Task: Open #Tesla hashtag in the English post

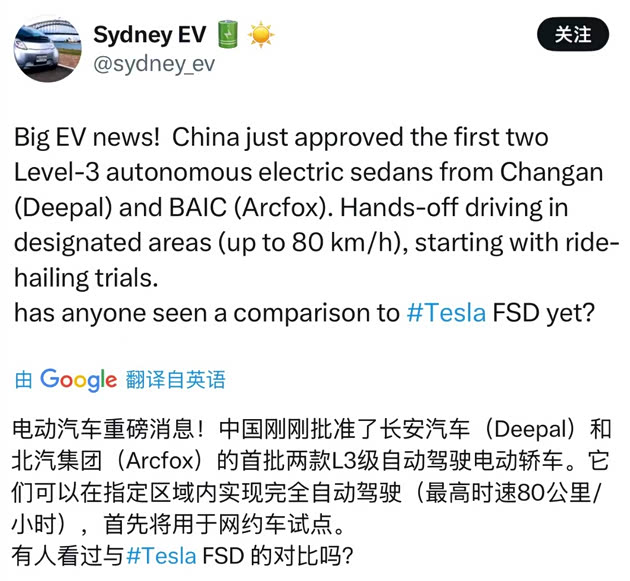Action: pyautogui.click(x=446, y=313)
